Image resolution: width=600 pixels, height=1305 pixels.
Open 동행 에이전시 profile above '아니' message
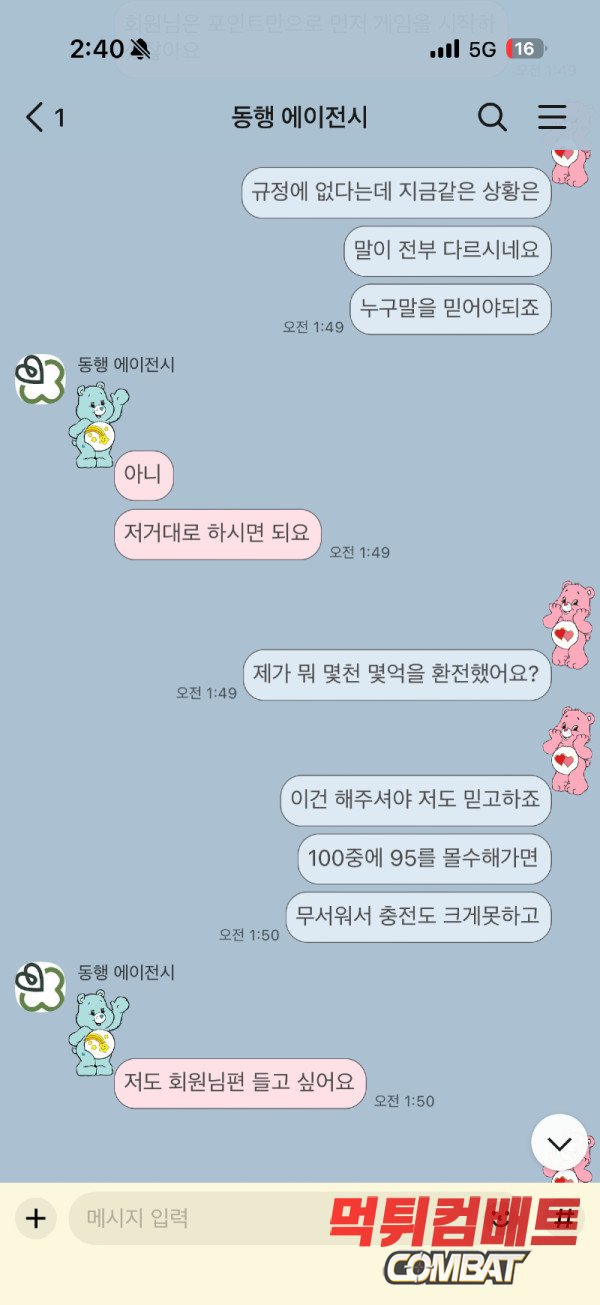[40, 380]
